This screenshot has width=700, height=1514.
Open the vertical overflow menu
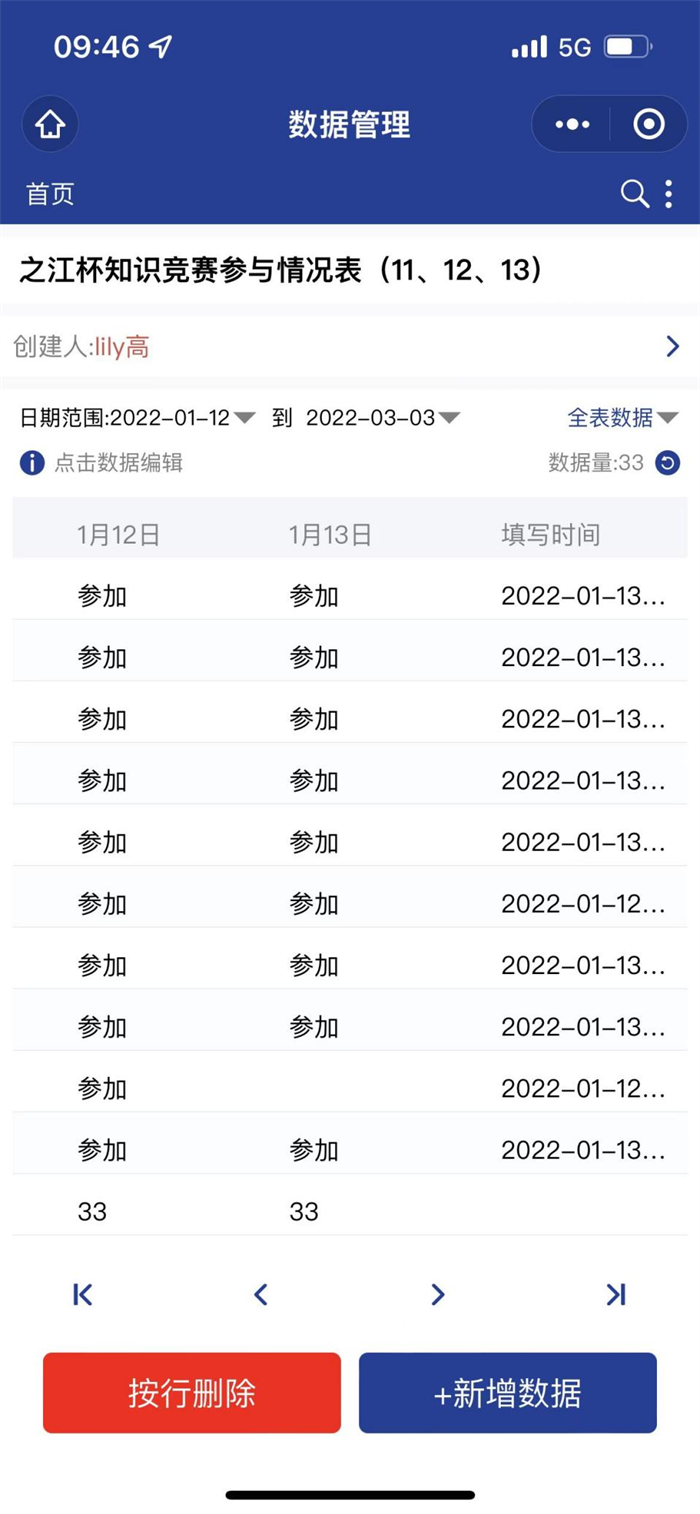(669, 194)
